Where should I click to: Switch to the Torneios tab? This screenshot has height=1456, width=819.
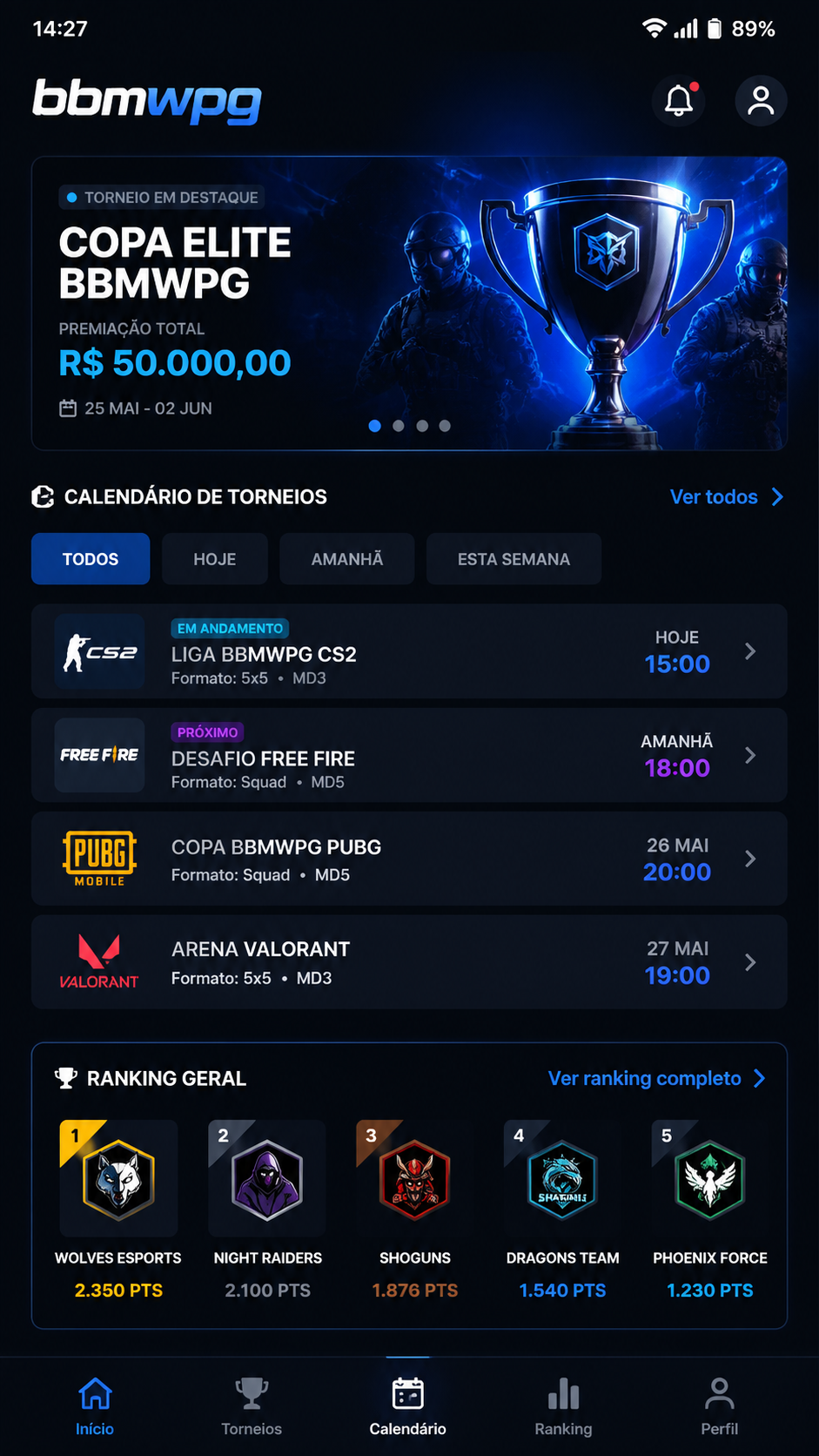[x=252, y=1406]
